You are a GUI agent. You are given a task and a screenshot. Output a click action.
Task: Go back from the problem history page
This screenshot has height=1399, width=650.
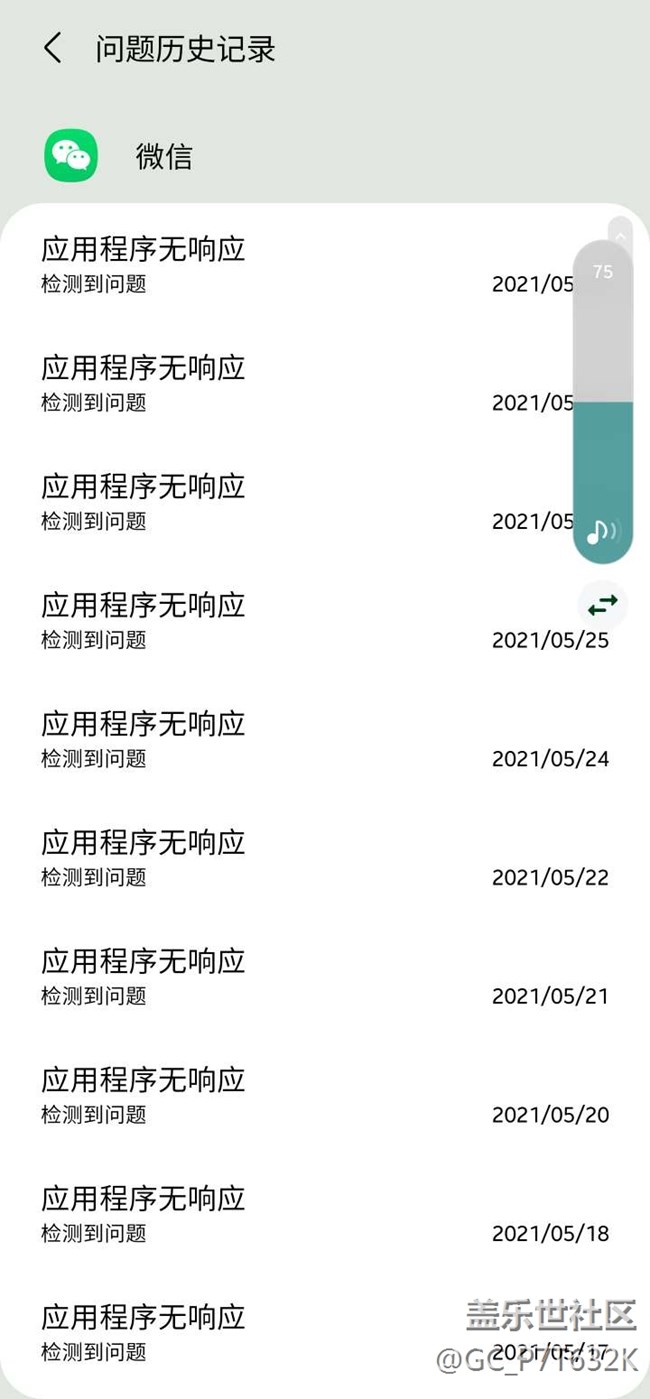click(x=53, y=48)
